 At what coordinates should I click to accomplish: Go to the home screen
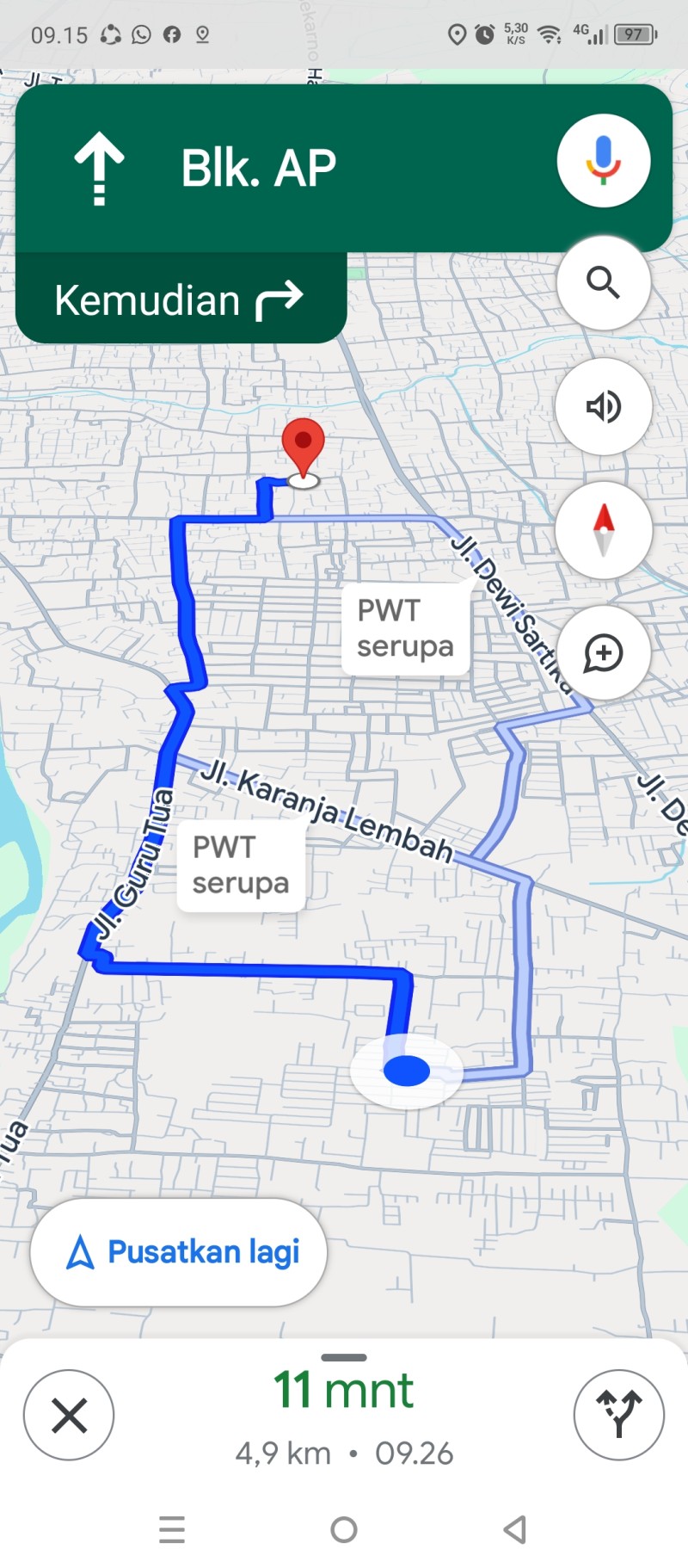coord(344,1529)
